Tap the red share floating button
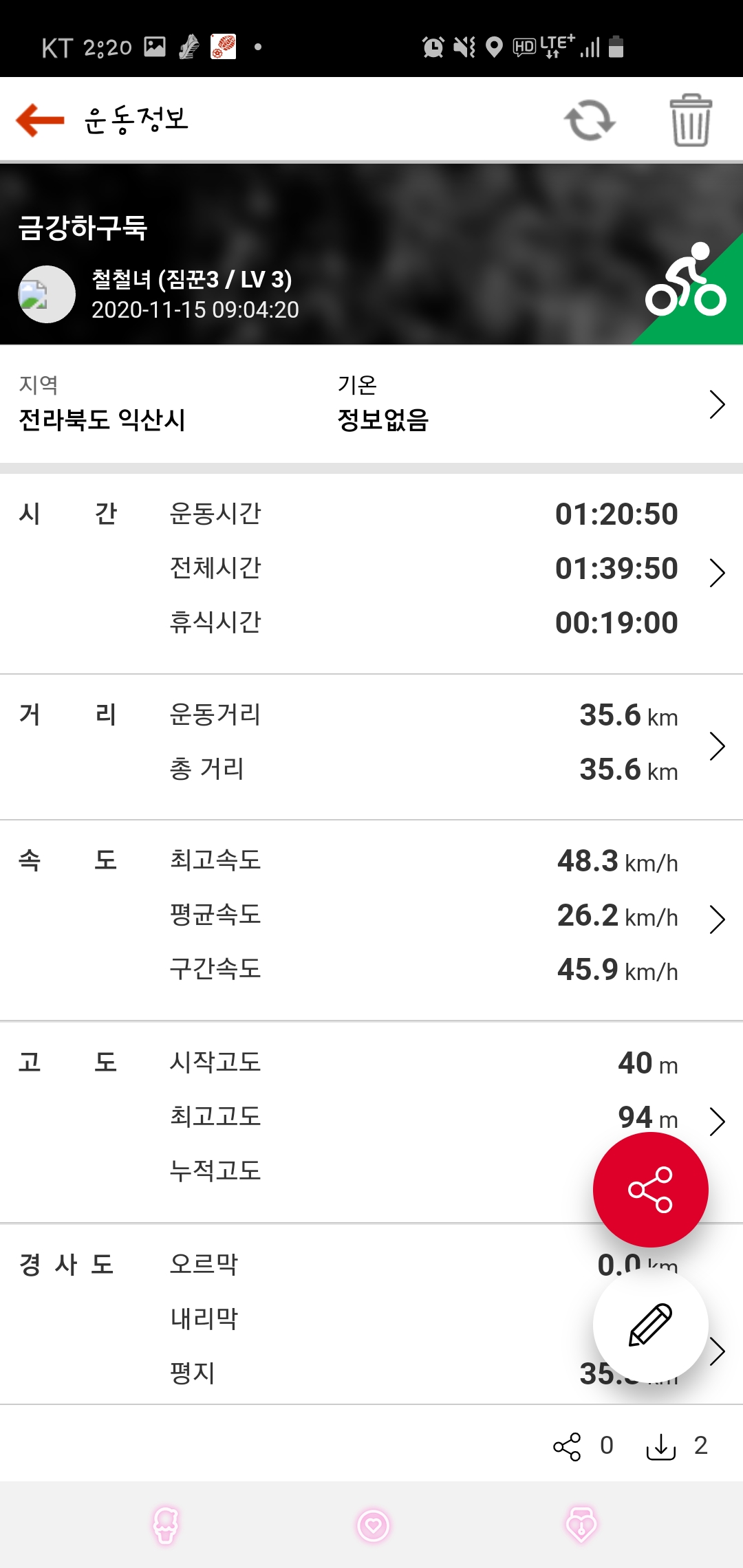Image resolution: width=743 pixels, height=1568 pixels. coord(650,1190)
